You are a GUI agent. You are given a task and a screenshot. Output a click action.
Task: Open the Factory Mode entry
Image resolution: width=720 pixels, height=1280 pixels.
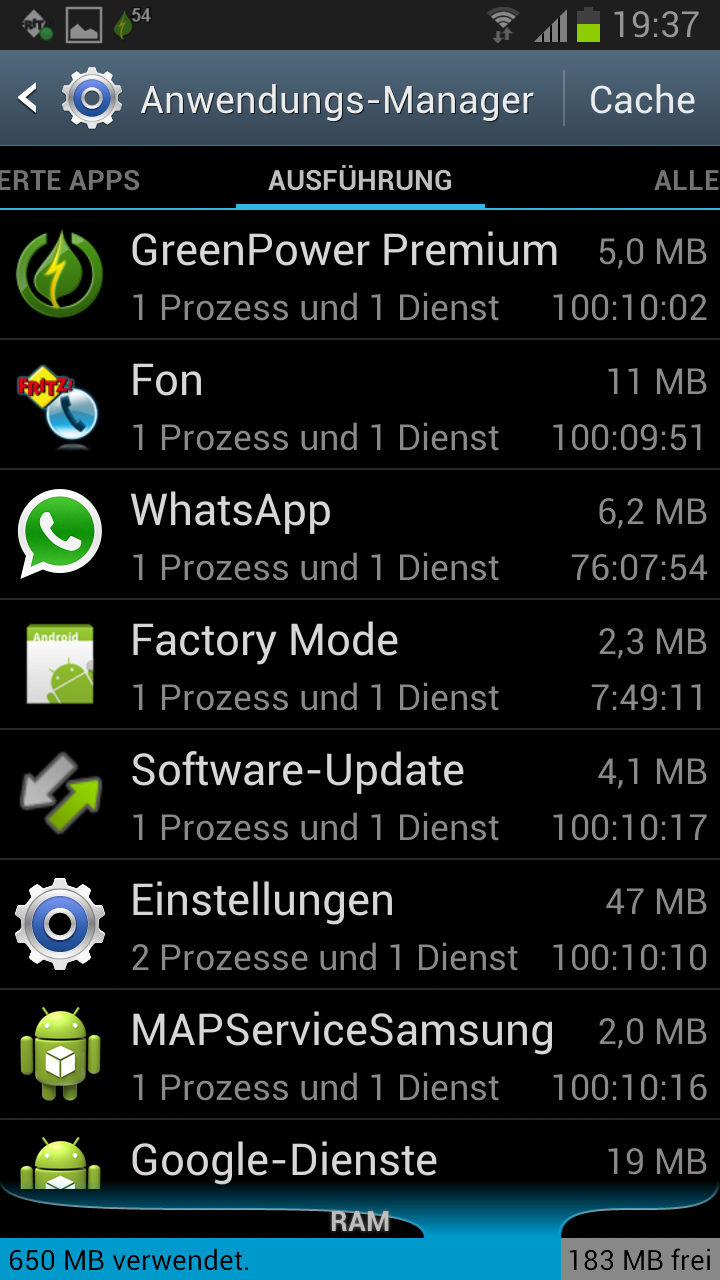360,665
